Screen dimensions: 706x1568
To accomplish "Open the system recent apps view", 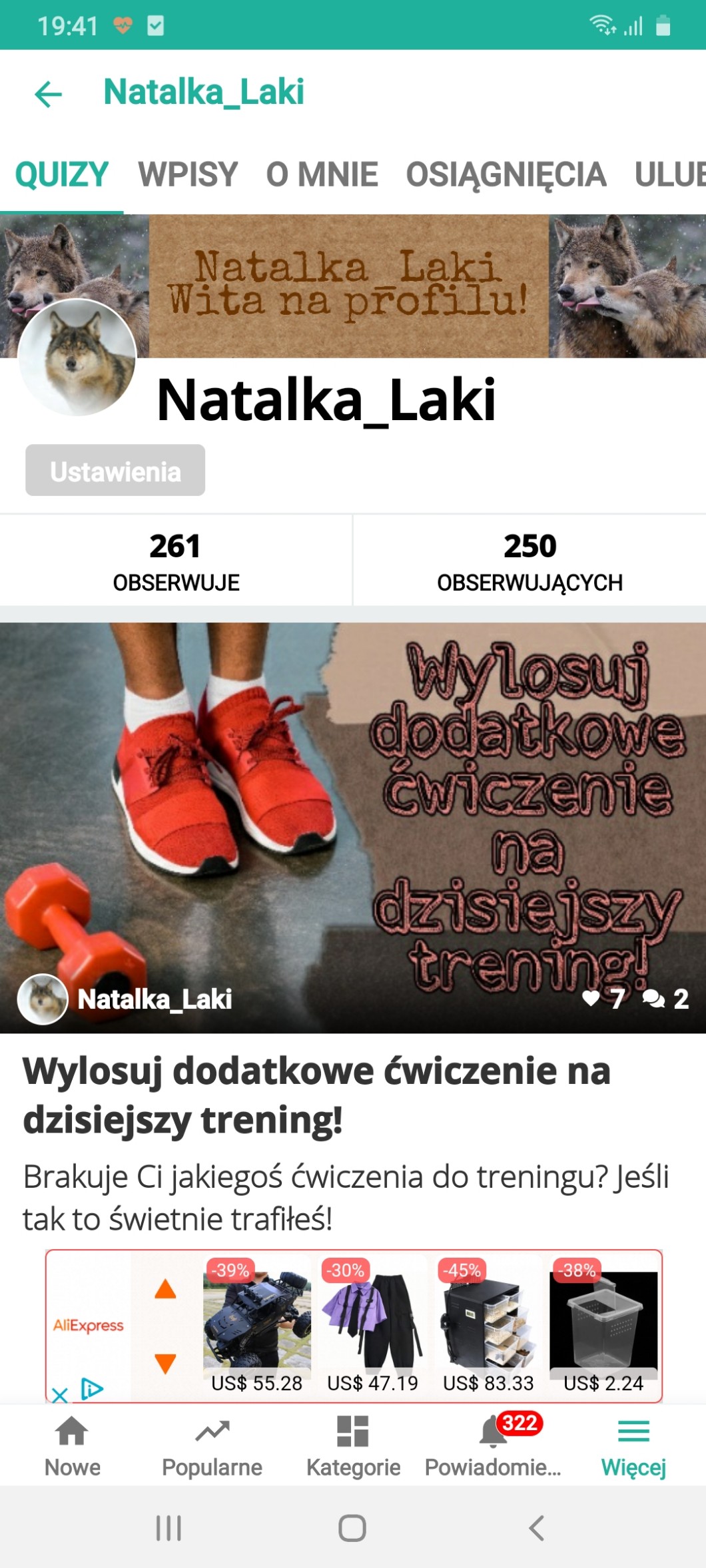I will pos(169,1528).
